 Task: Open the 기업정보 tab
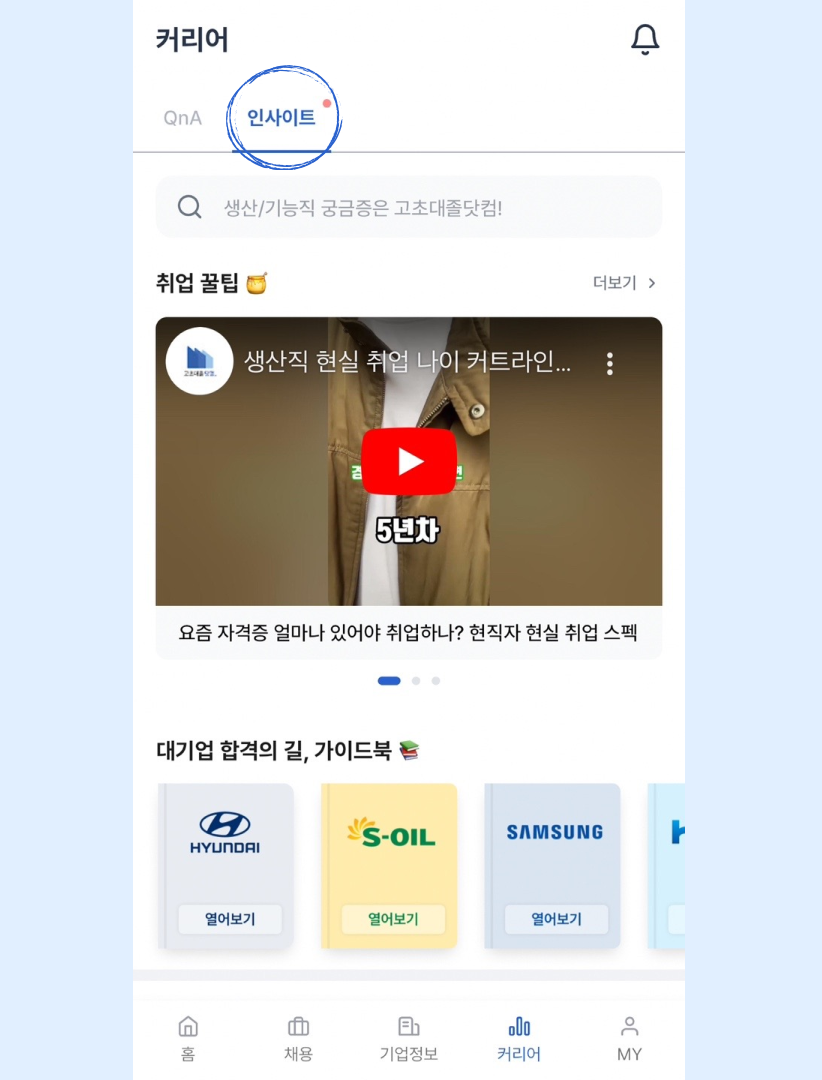[x=408, y=1038]
